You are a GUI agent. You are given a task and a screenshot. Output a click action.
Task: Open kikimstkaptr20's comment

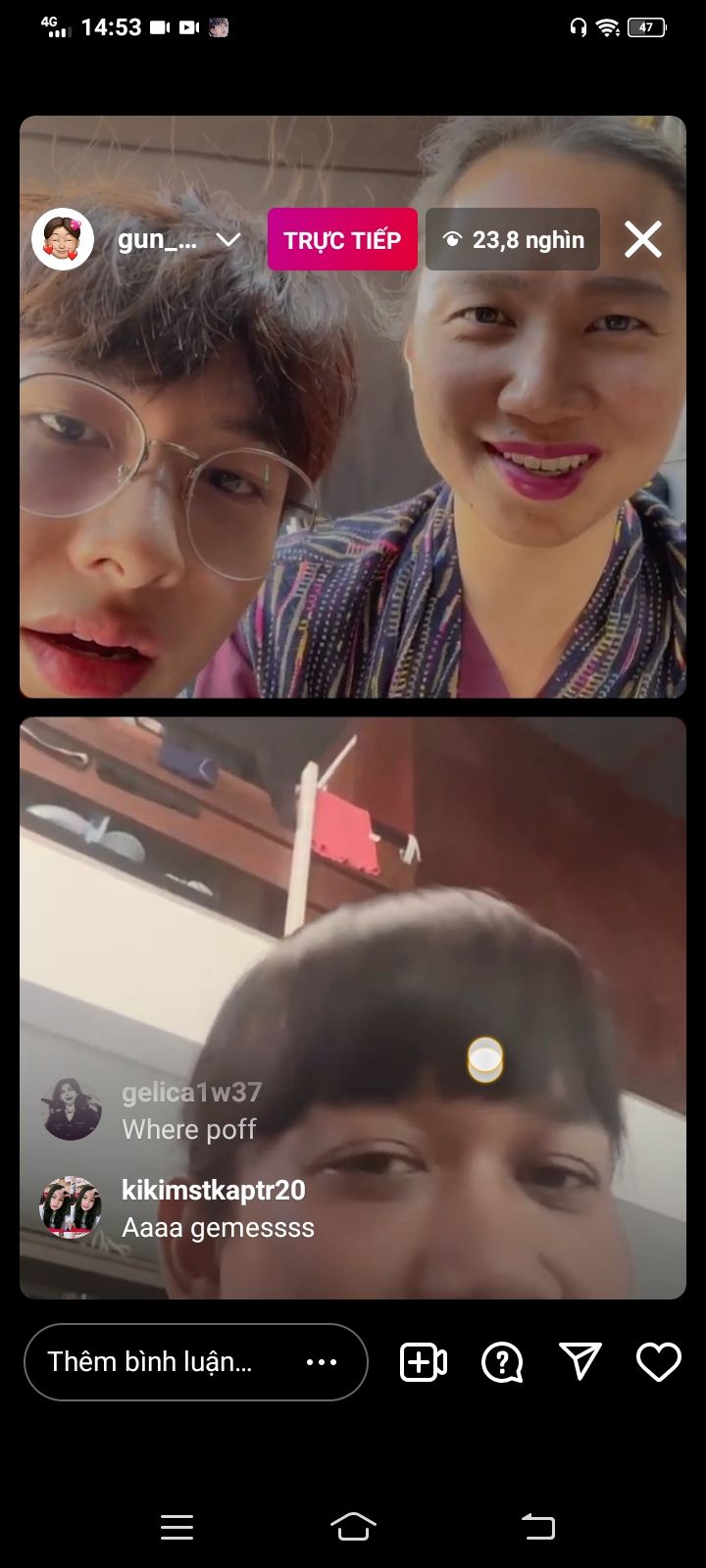click(x=218, y=1208)
